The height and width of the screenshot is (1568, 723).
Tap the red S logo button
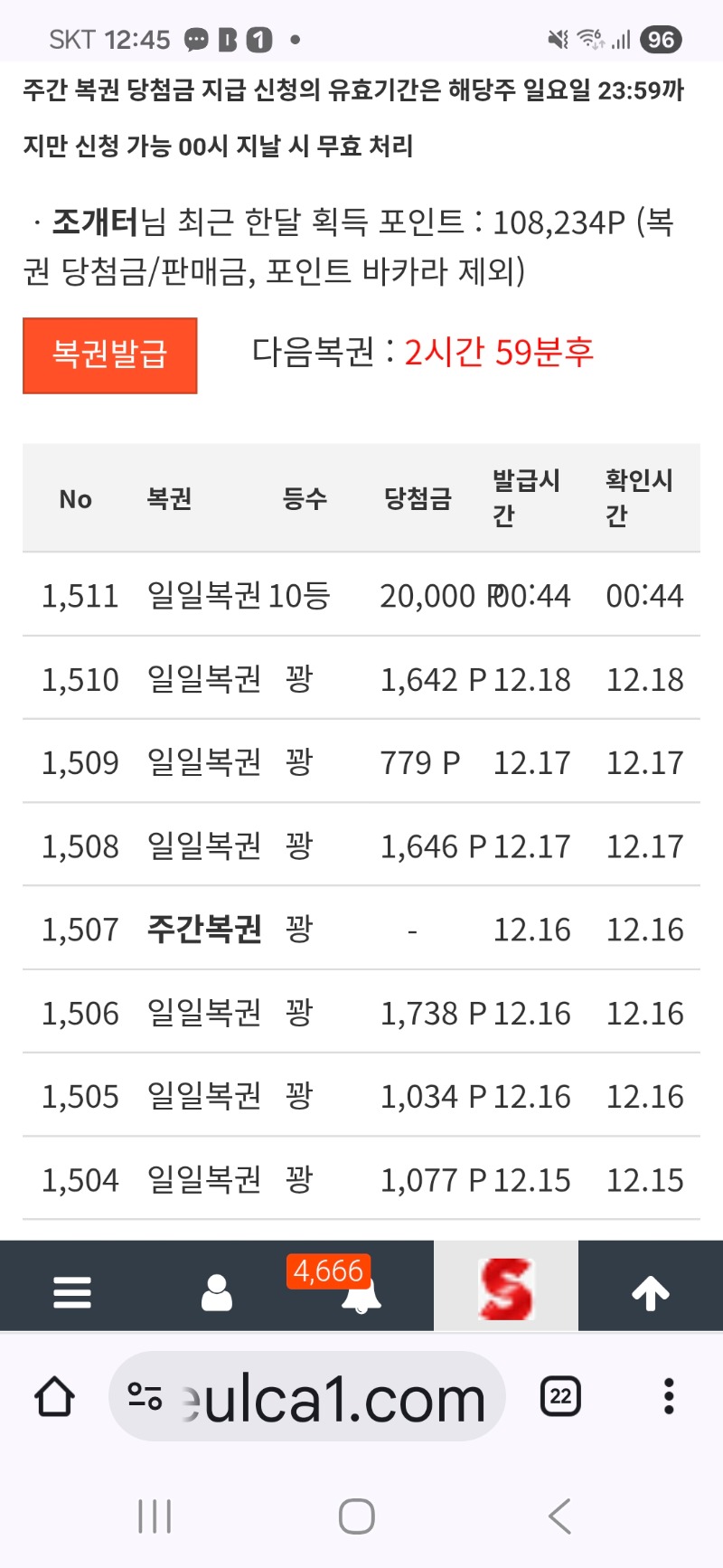[x=506, y=1288]
